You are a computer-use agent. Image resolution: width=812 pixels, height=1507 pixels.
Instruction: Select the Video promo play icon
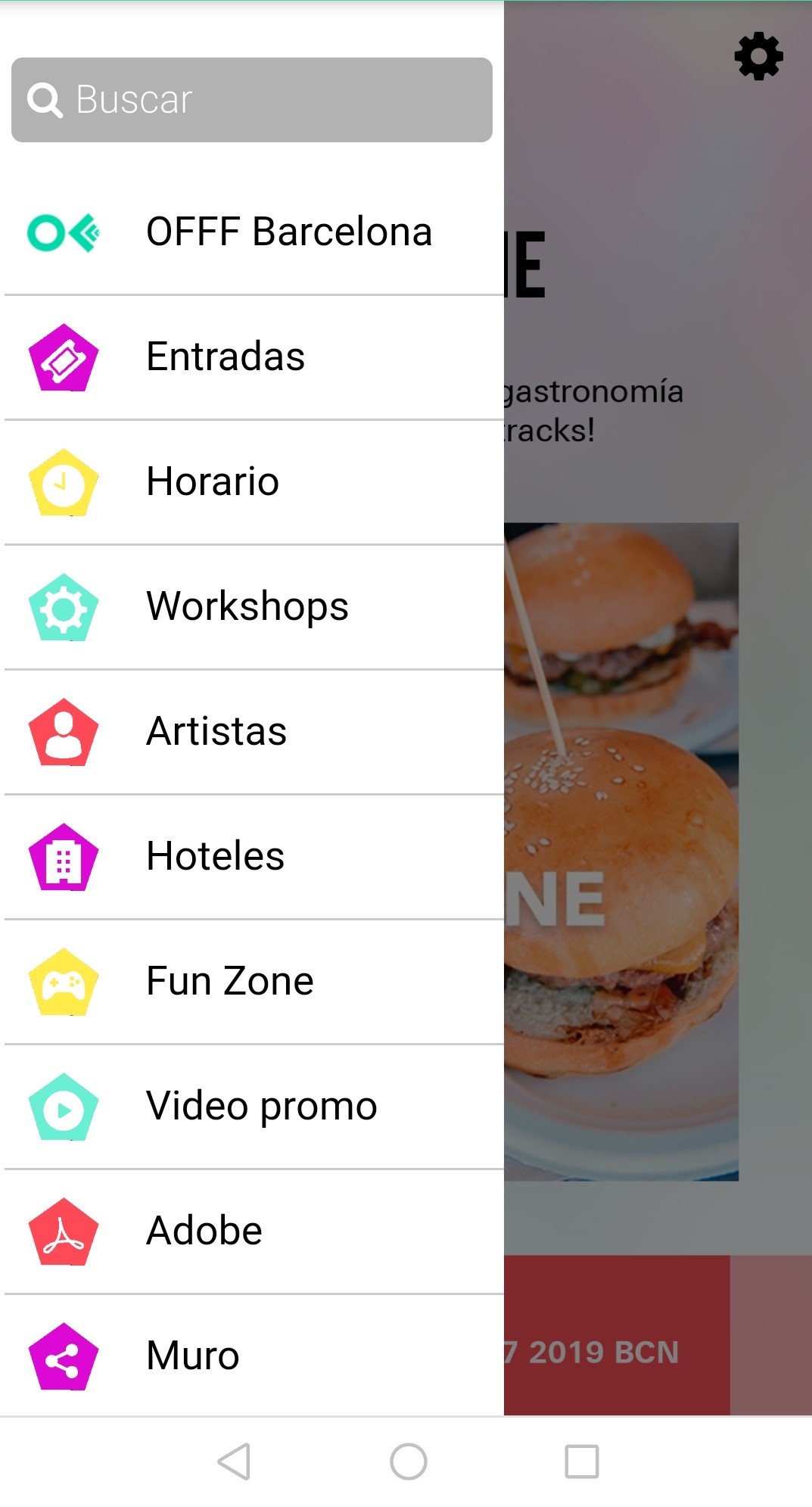click(x=64, y=1105)
